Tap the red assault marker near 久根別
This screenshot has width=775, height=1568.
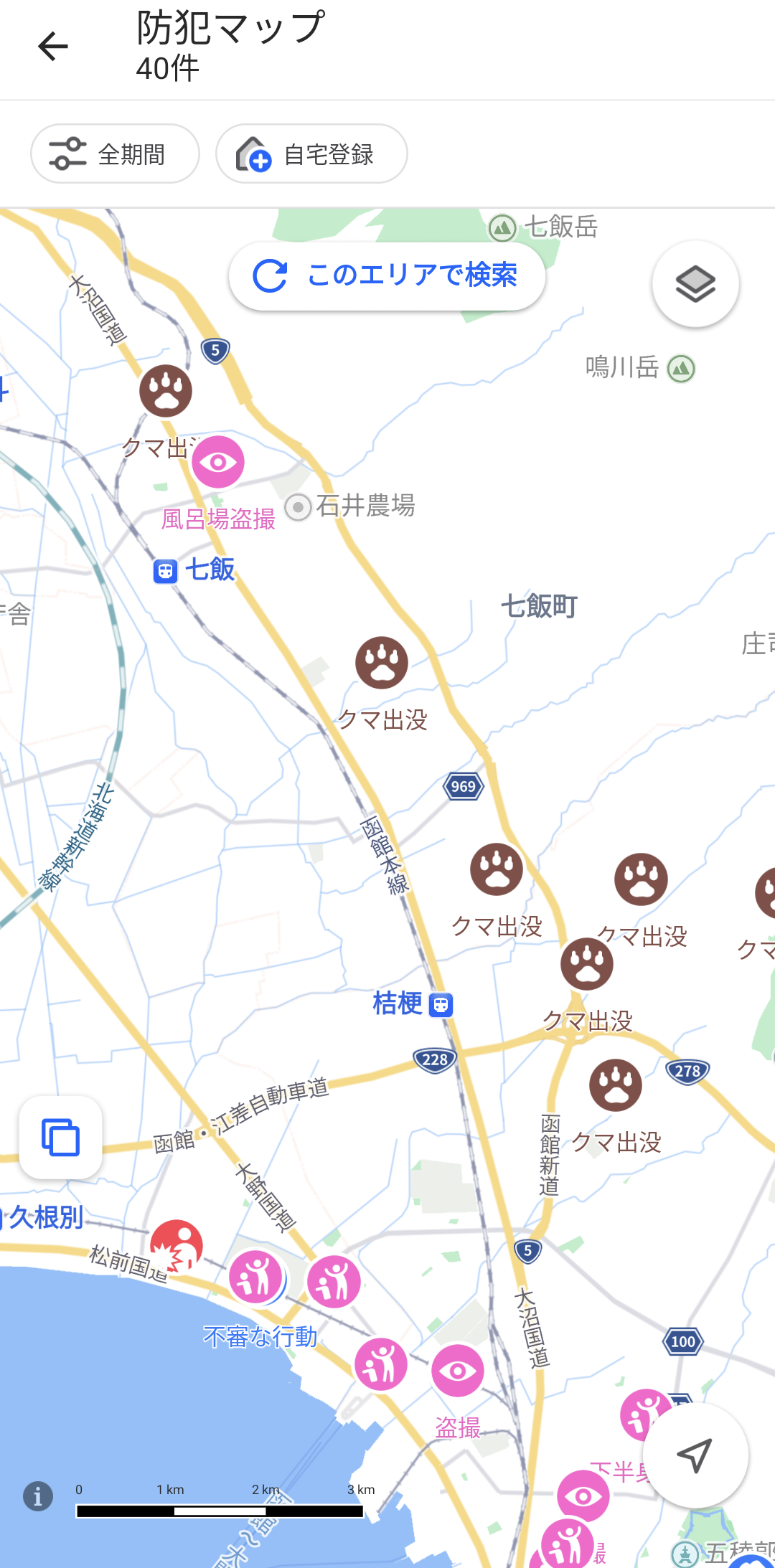point(177,1246)
